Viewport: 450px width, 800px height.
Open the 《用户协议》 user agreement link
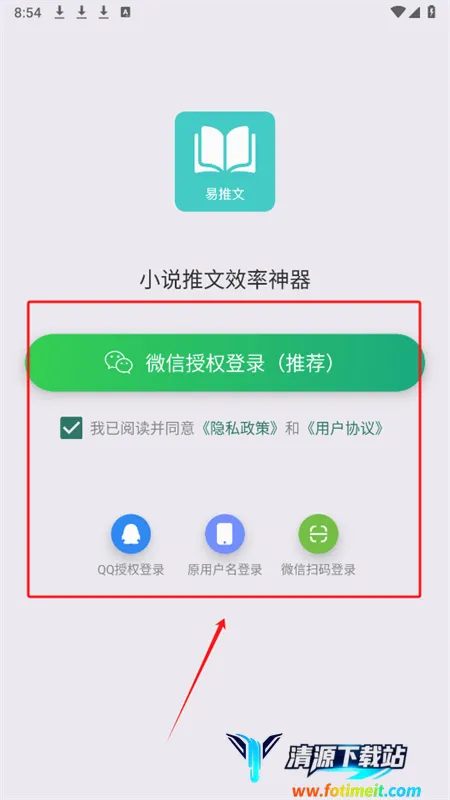coord(344,429)
